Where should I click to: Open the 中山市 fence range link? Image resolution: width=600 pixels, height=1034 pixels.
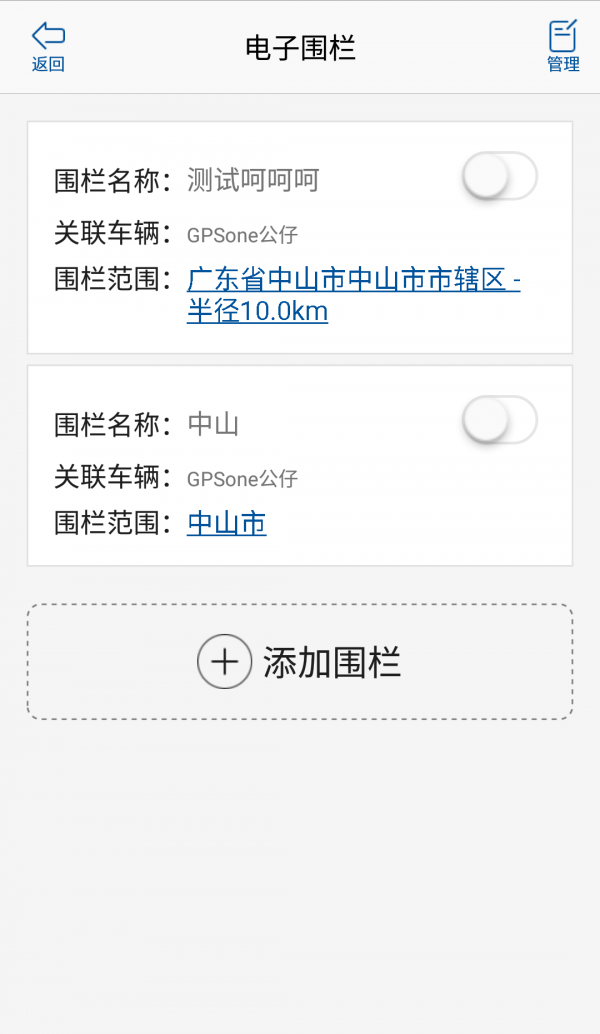click(x=227, y=523)
